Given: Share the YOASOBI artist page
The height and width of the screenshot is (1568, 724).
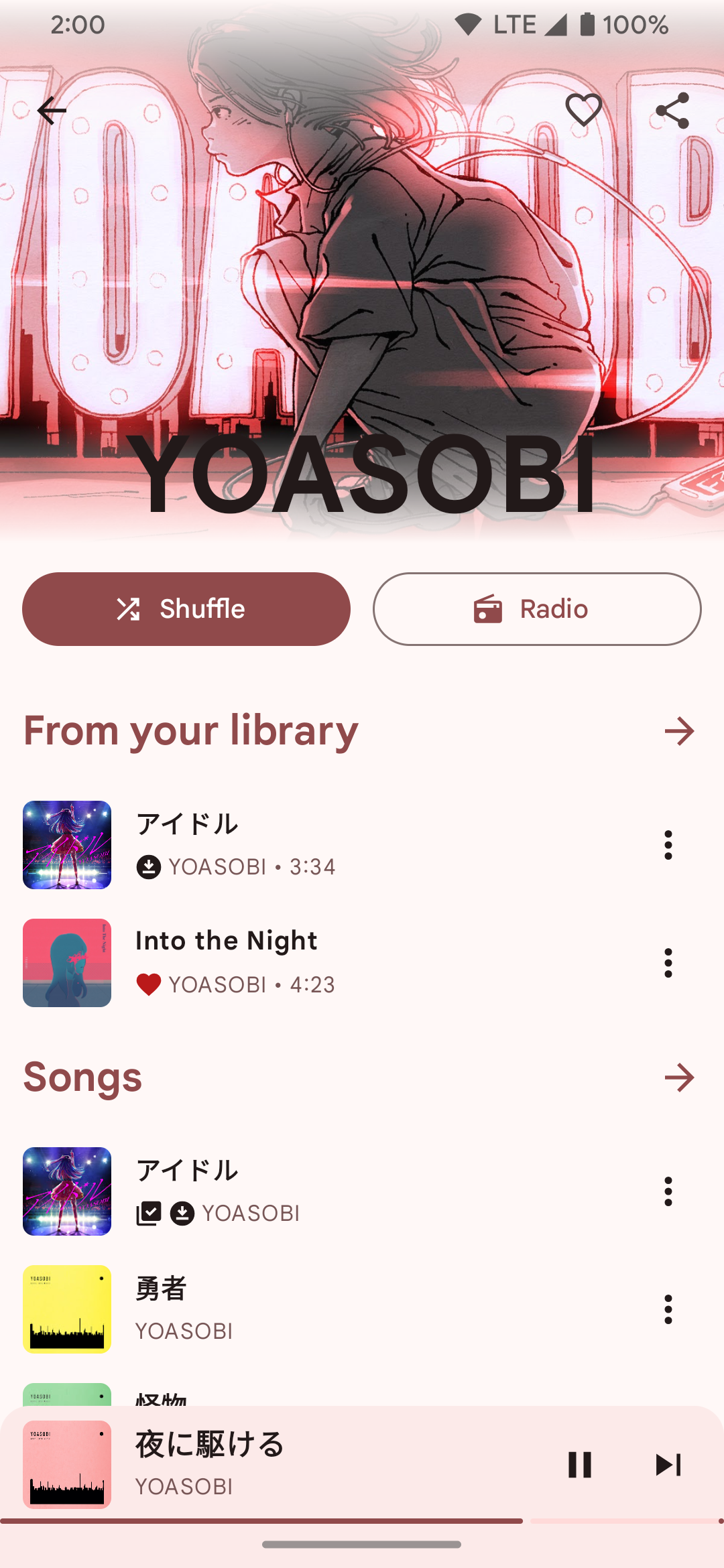Looking at the screenshot, I should tap(672, 111).
